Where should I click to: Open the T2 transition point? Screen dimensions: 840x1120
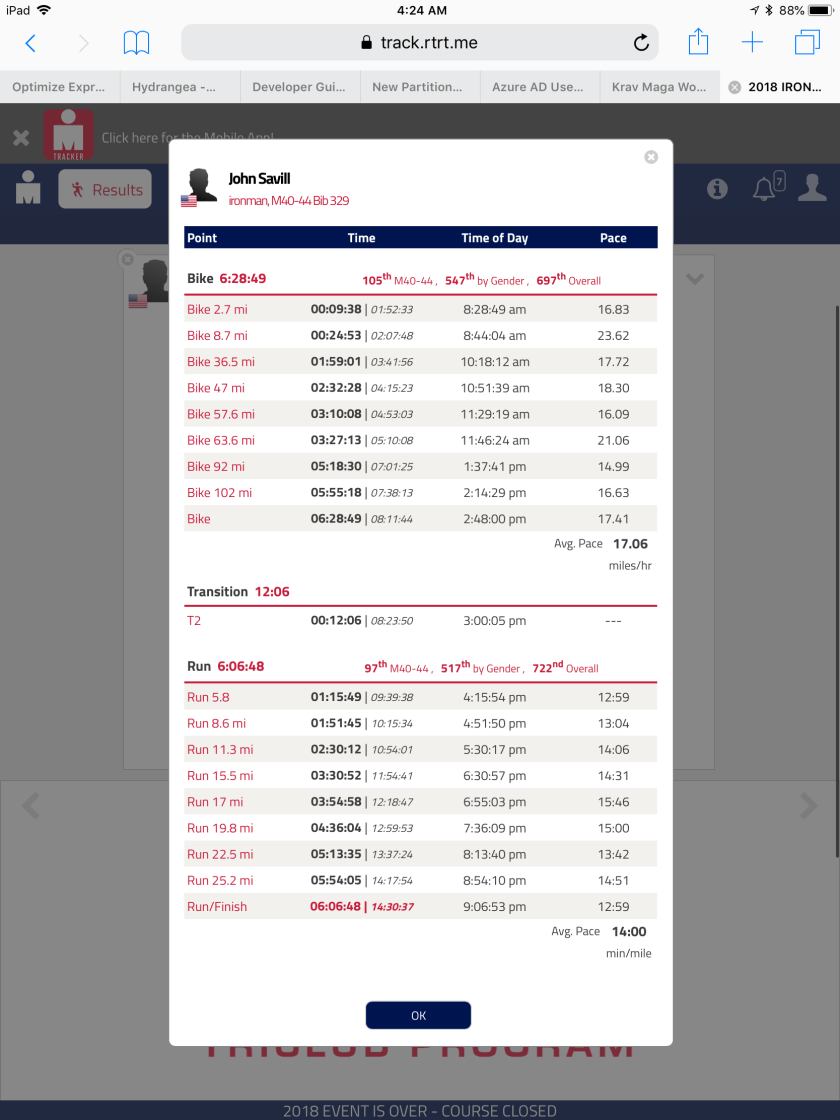click(194, 620)
